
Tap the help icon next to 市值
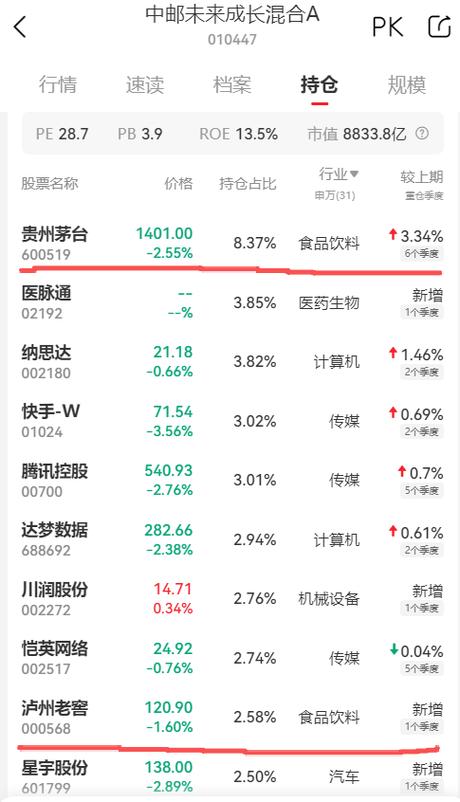tap(422, 134)
